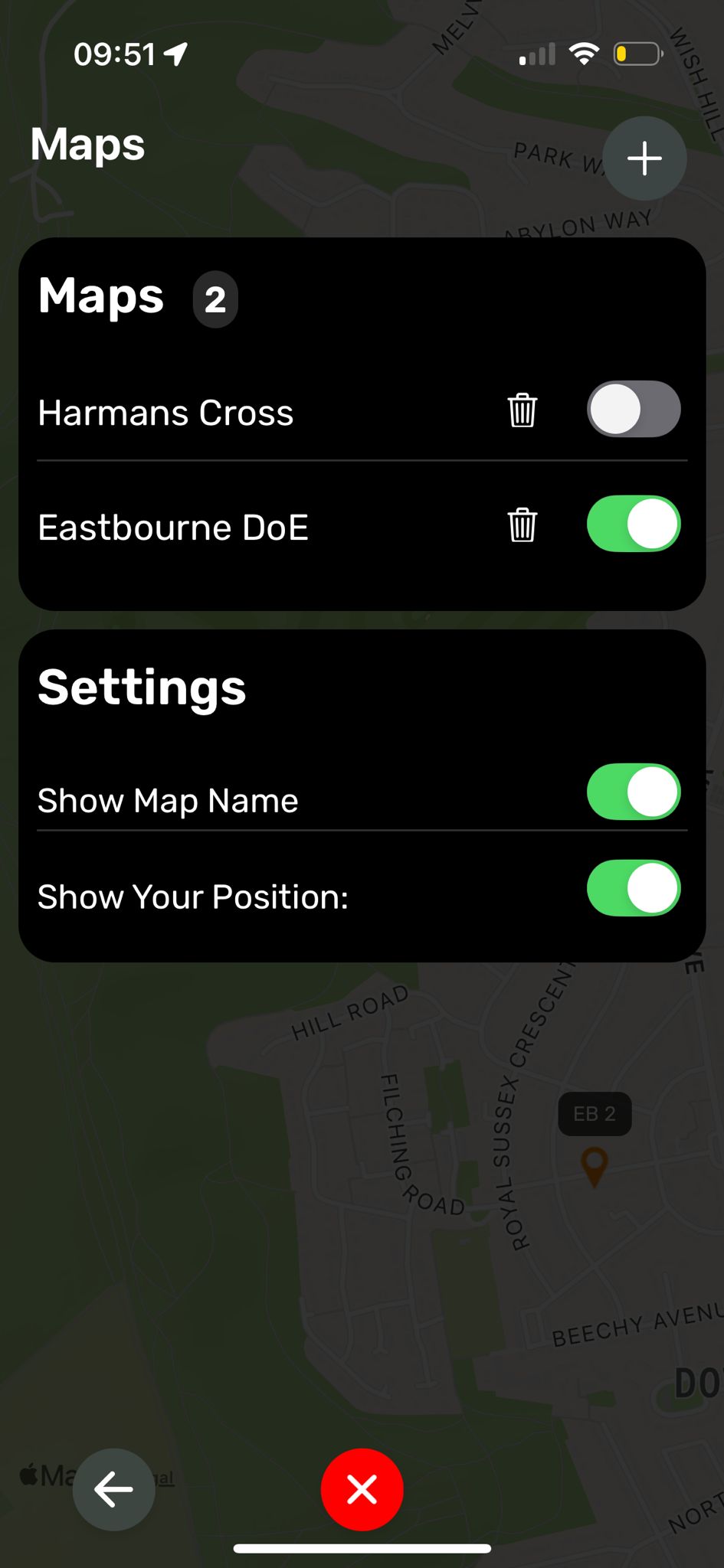
Task: Enable the Harmans Cross map toggle
Action: tap(633, 410)
